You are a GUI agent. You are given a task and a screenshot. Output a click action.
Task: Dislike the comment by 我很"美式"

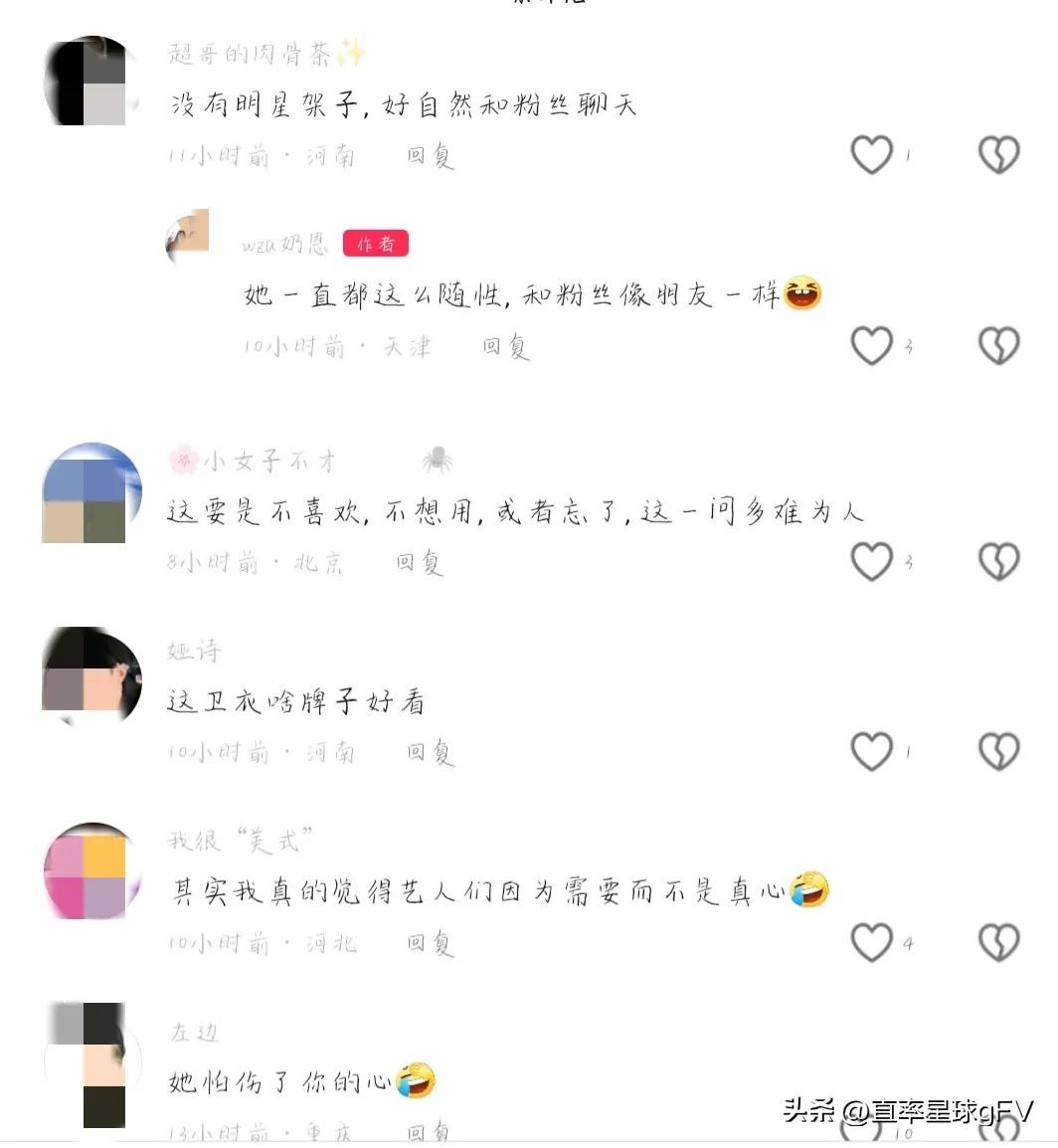coord(998,942)
